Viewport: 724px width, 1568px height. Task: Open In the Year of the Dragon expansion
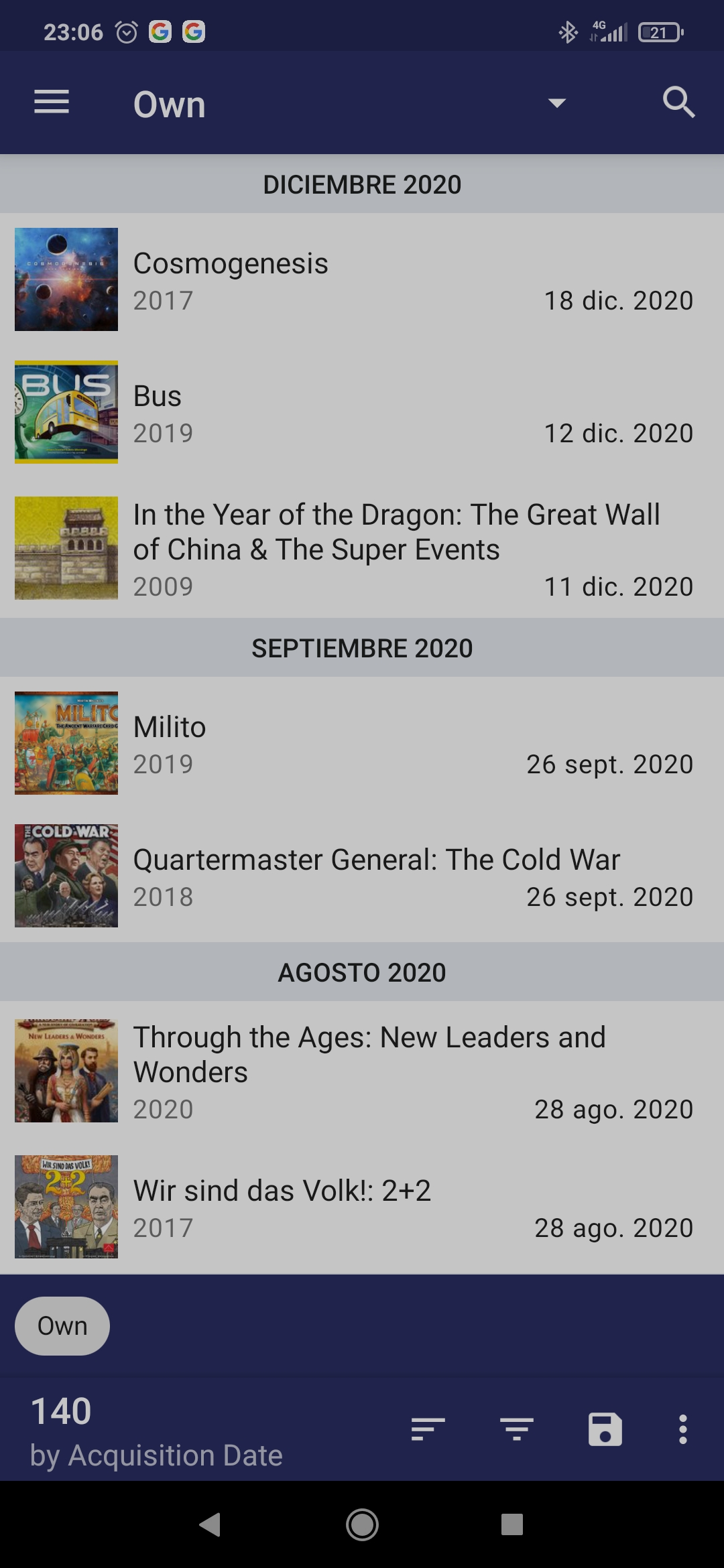pyautogui.click(x=362, y=548)
